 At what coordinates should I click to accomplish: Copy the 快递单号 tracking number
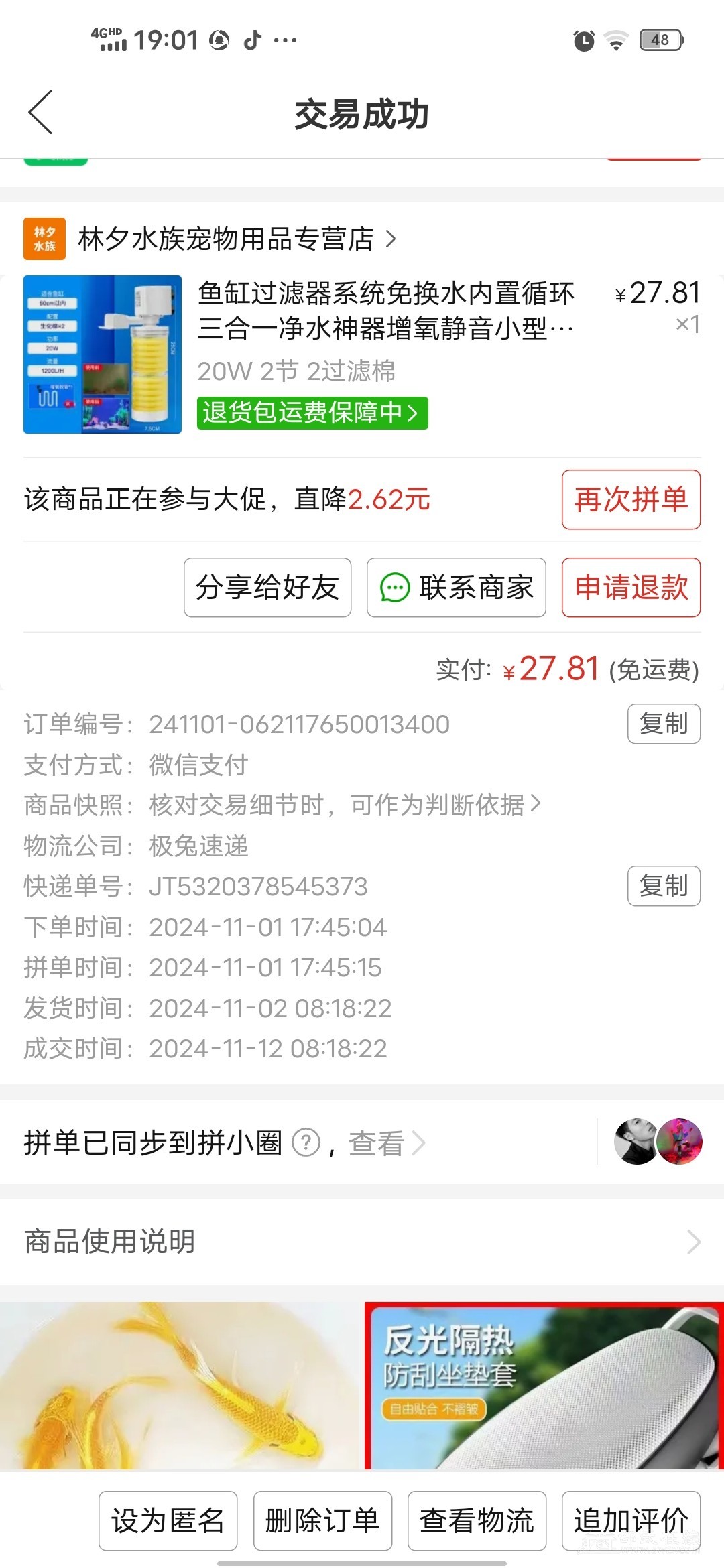pyautogui.click(x=664, y=886)
